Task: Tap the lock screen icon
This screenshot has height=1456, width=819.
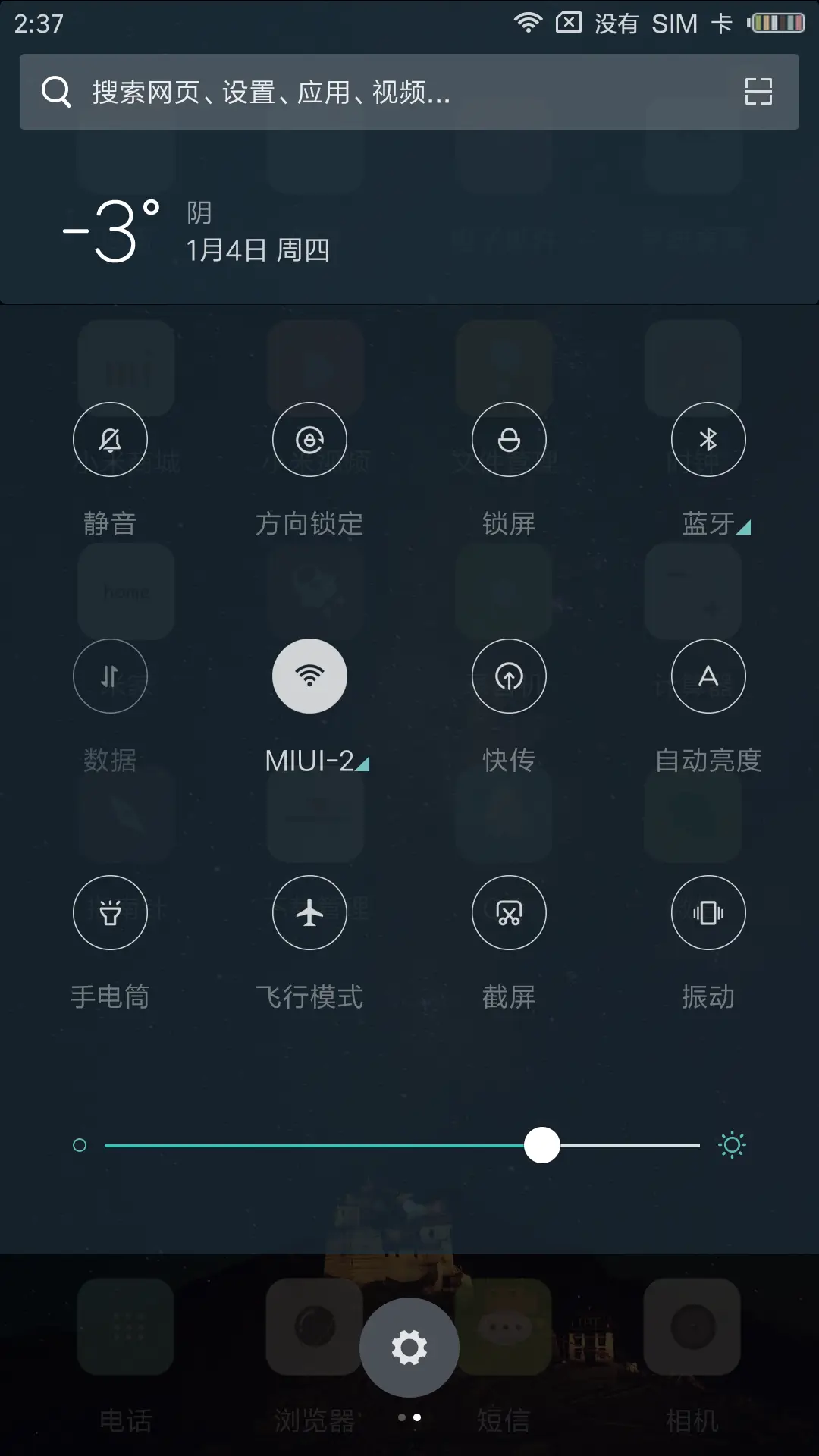Action: (x=509, y=439)
